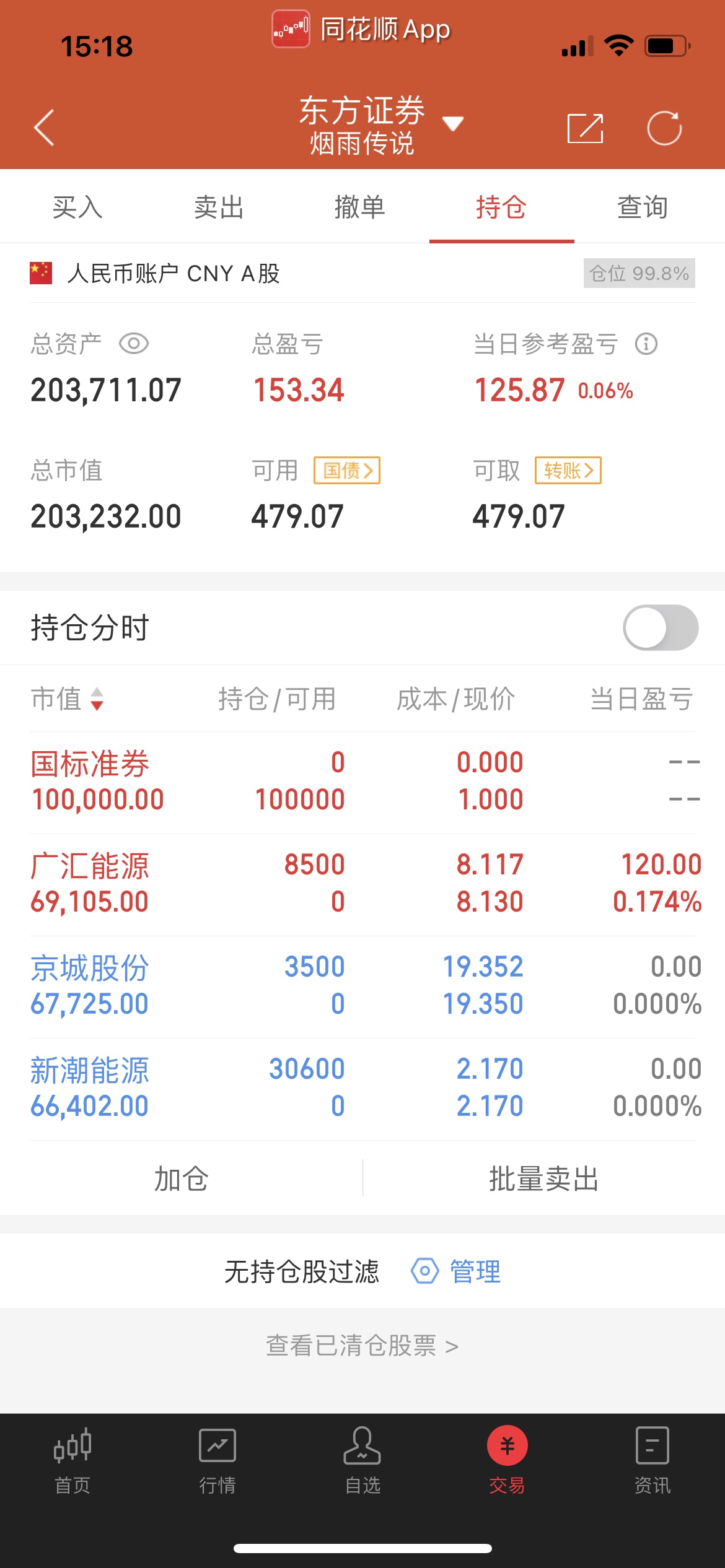Switch to the 卖出 tab
The image size is (725, 1568).
point(219,207)
